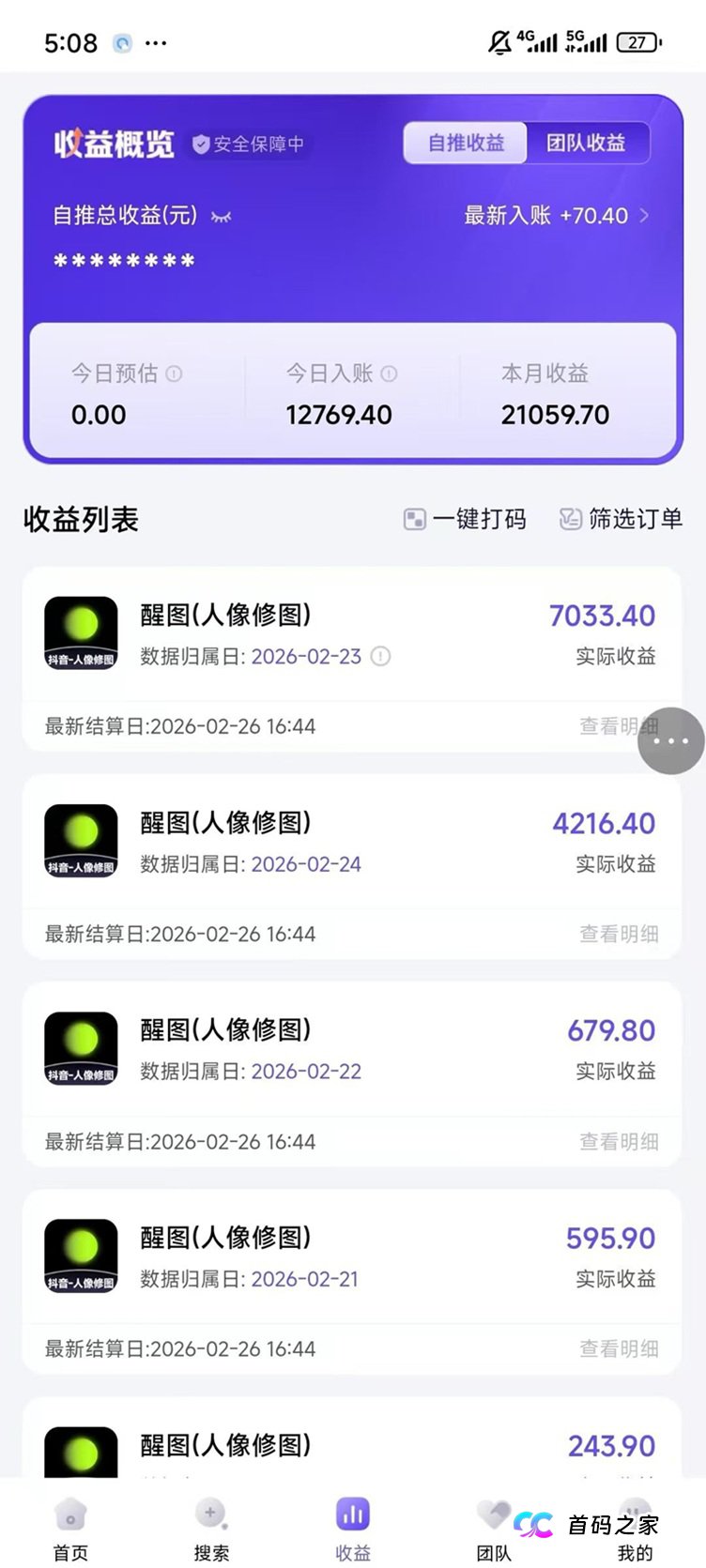Screen dimensions: 706x1568
Task: Open the 一键打码 tool
Action: click(x=465, y=519)
